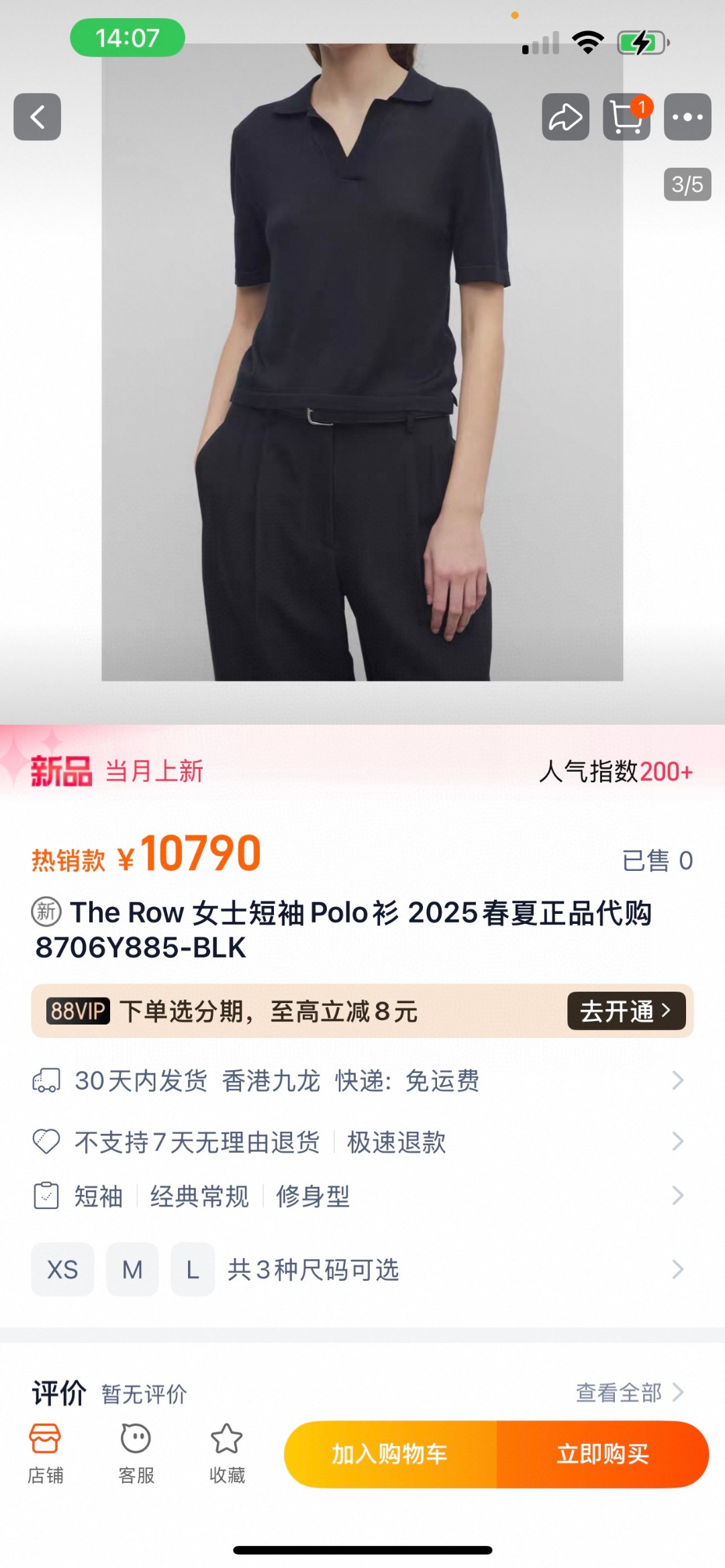Contact 客服 customer service
This screenshot has width=725, height=1568.
pos(136,1453)
